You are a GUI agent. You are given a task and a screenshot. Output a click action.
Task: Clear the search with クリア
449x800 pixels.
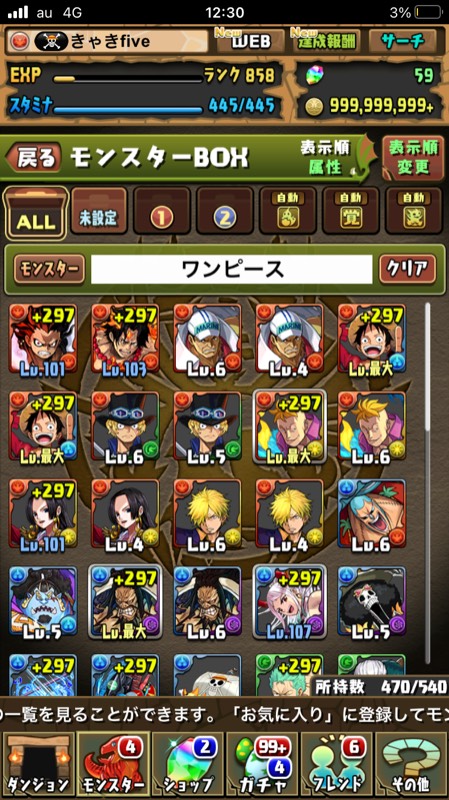408,269
